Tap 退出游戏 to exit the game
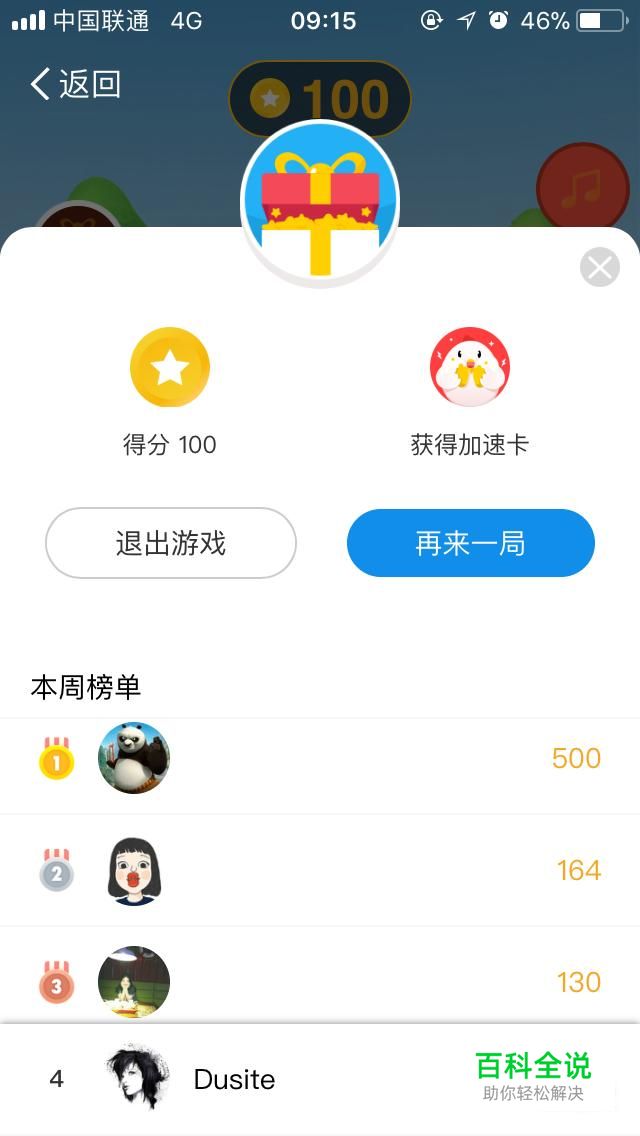The width and height of the screenshot is (640, 1136). [170, 543]
